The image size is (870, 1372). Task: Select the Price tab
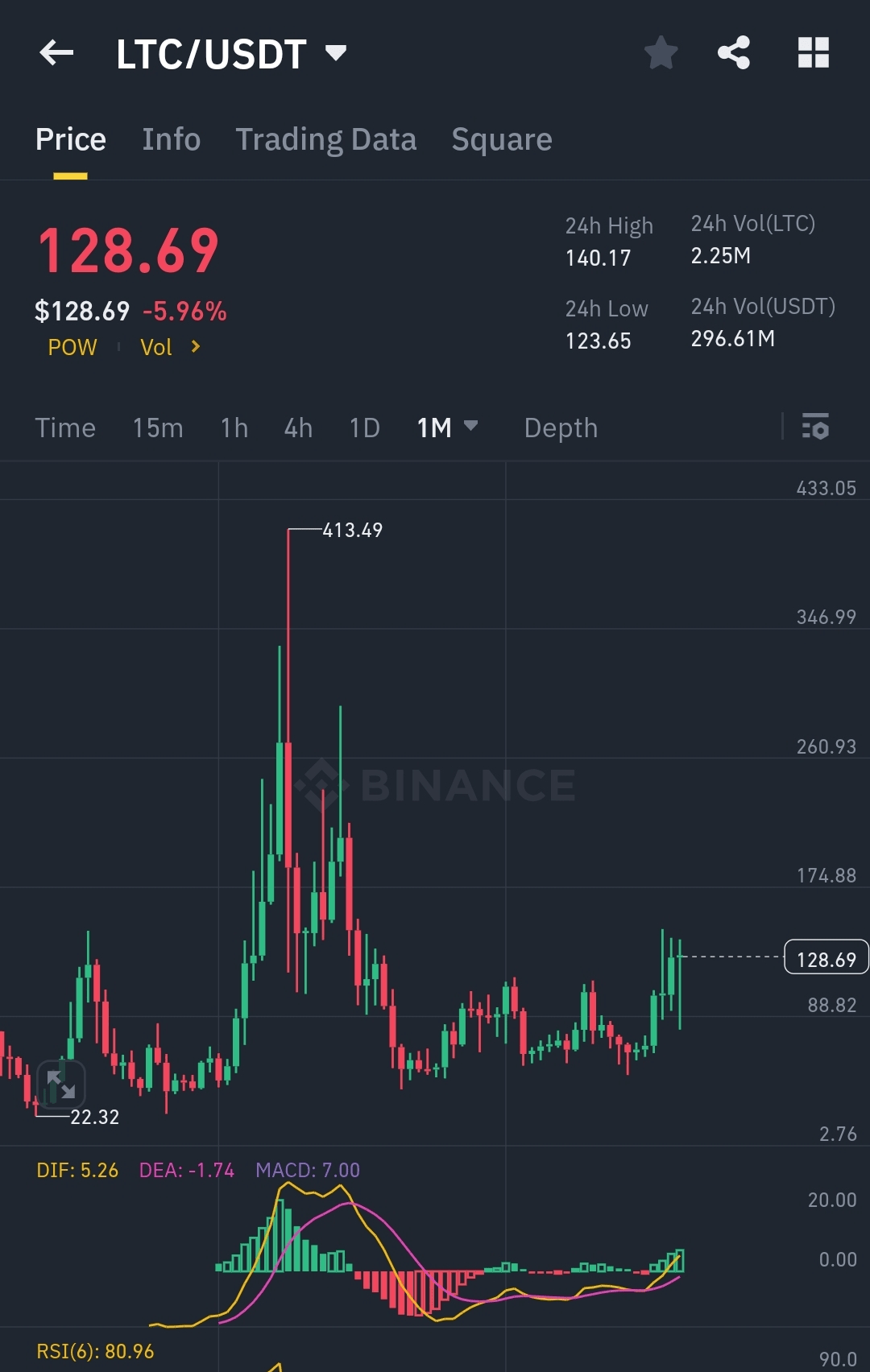[x=71, y=139]
